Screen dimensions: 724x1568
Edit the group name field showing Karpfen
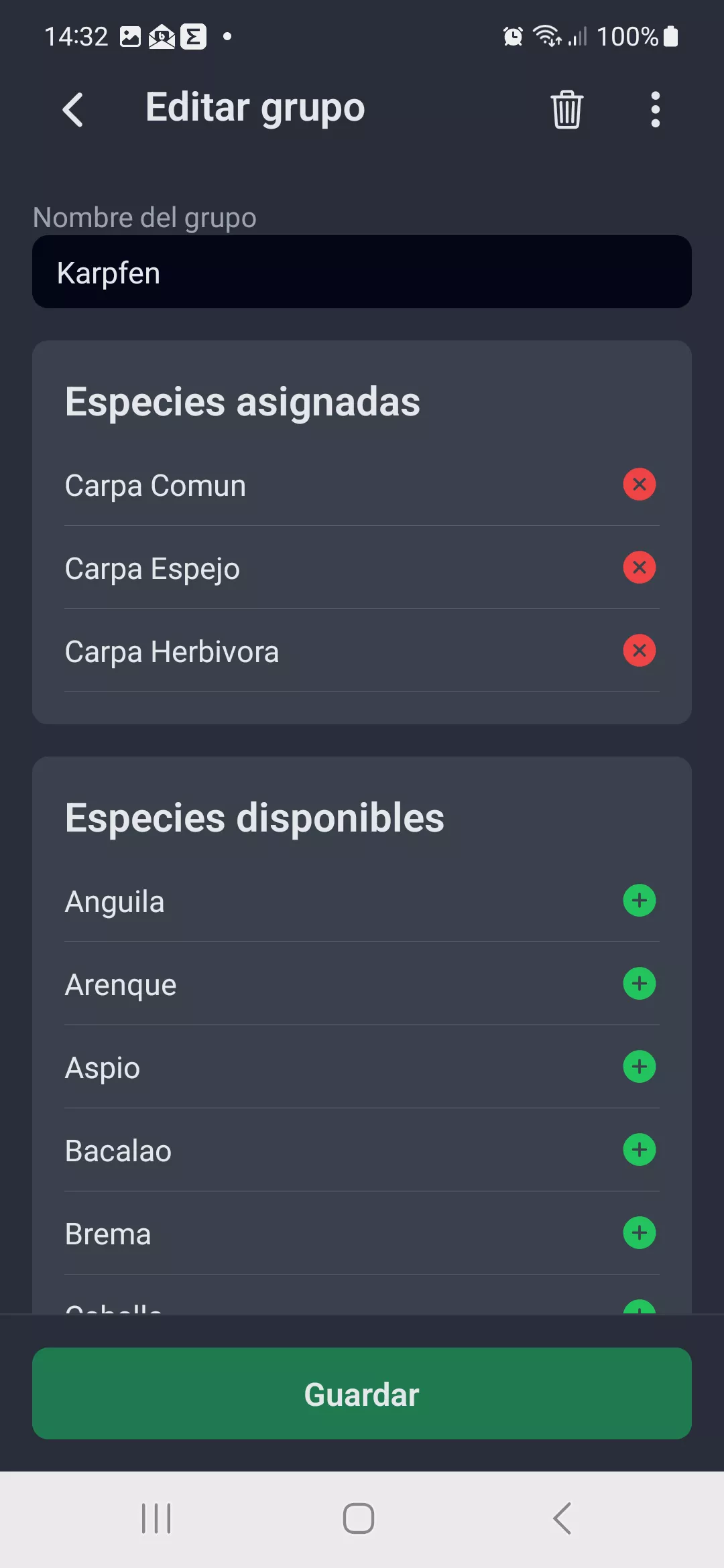click(x=362, y=272)
